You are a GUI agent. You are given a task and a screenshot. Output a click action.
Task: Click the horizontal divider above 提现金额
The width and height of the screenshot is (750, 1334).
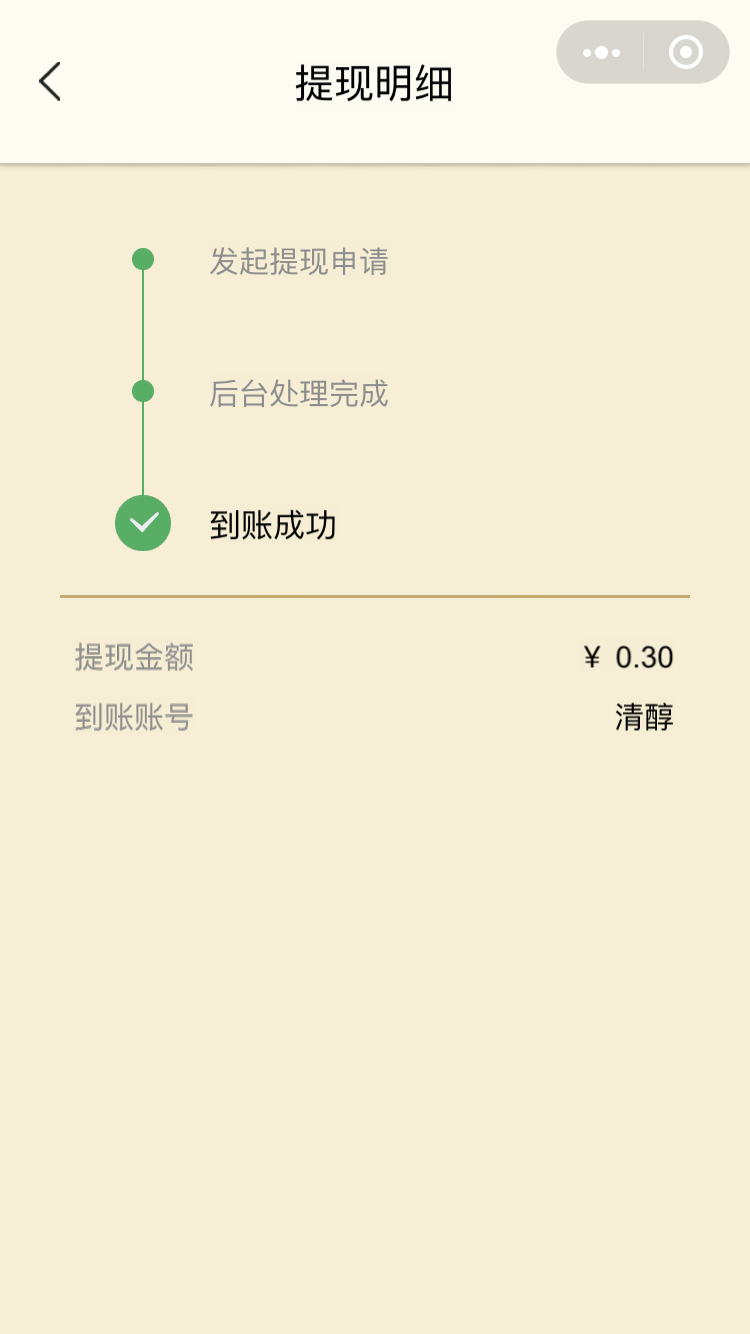tap(375, 594)
